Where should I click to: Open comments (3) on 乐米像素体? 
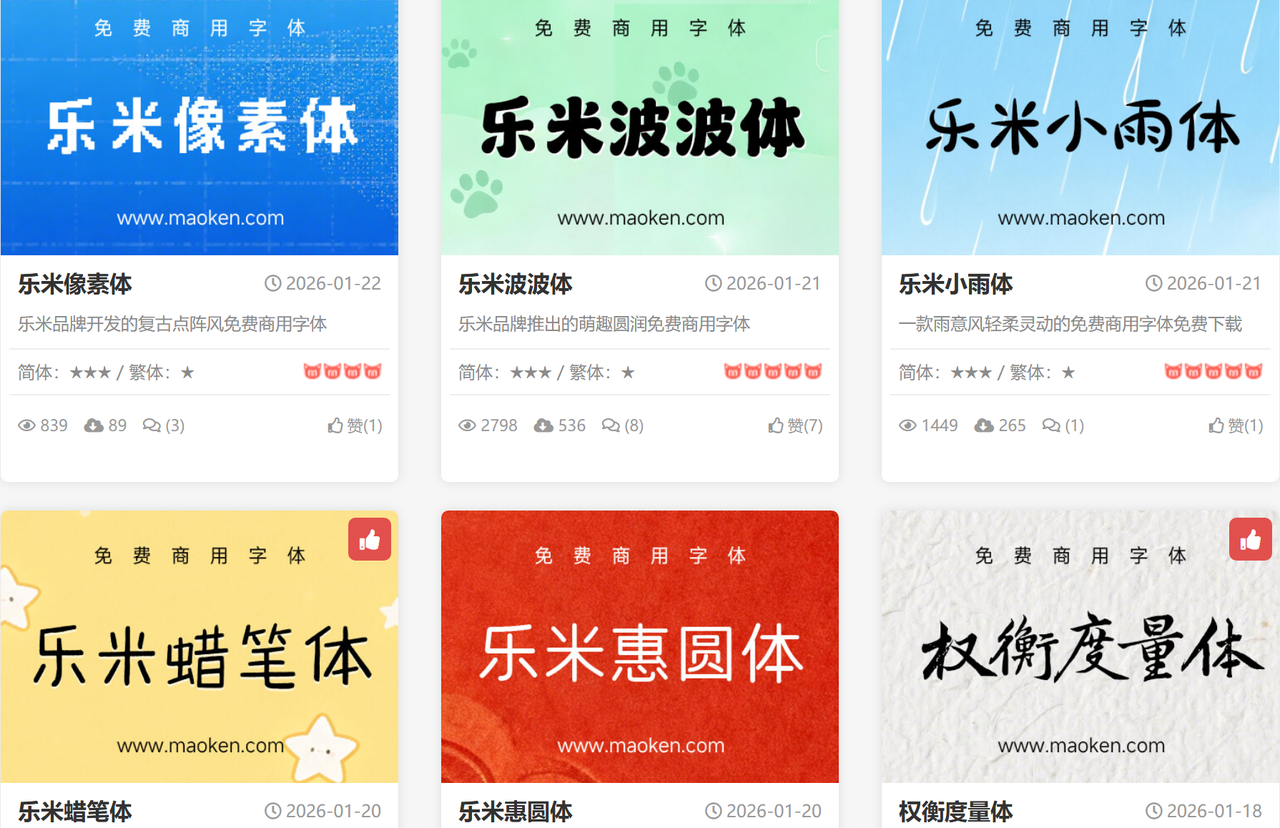click(x=164, y=426)
